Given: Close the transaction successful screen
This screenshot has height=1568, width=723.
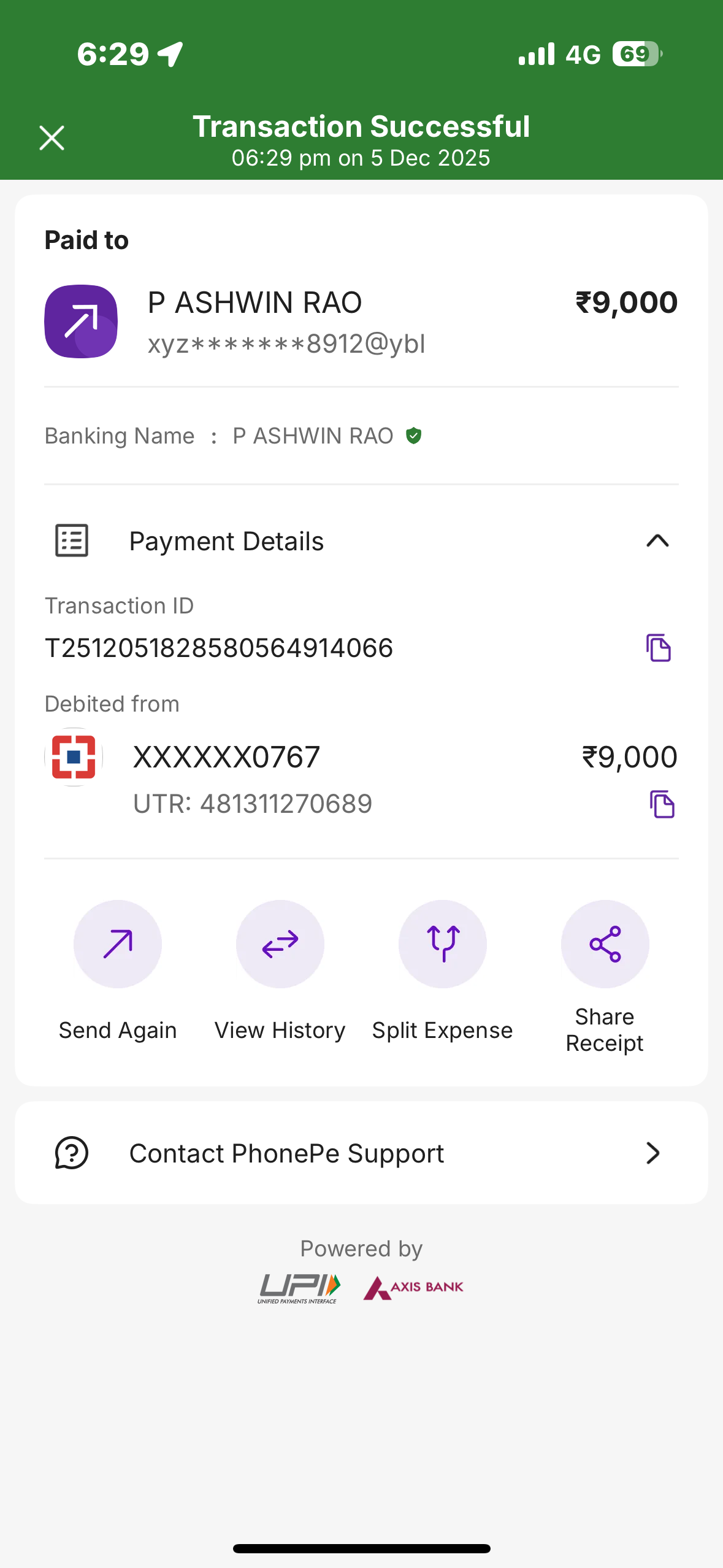Looking at the screenshot, I should [x=52, y=137].
